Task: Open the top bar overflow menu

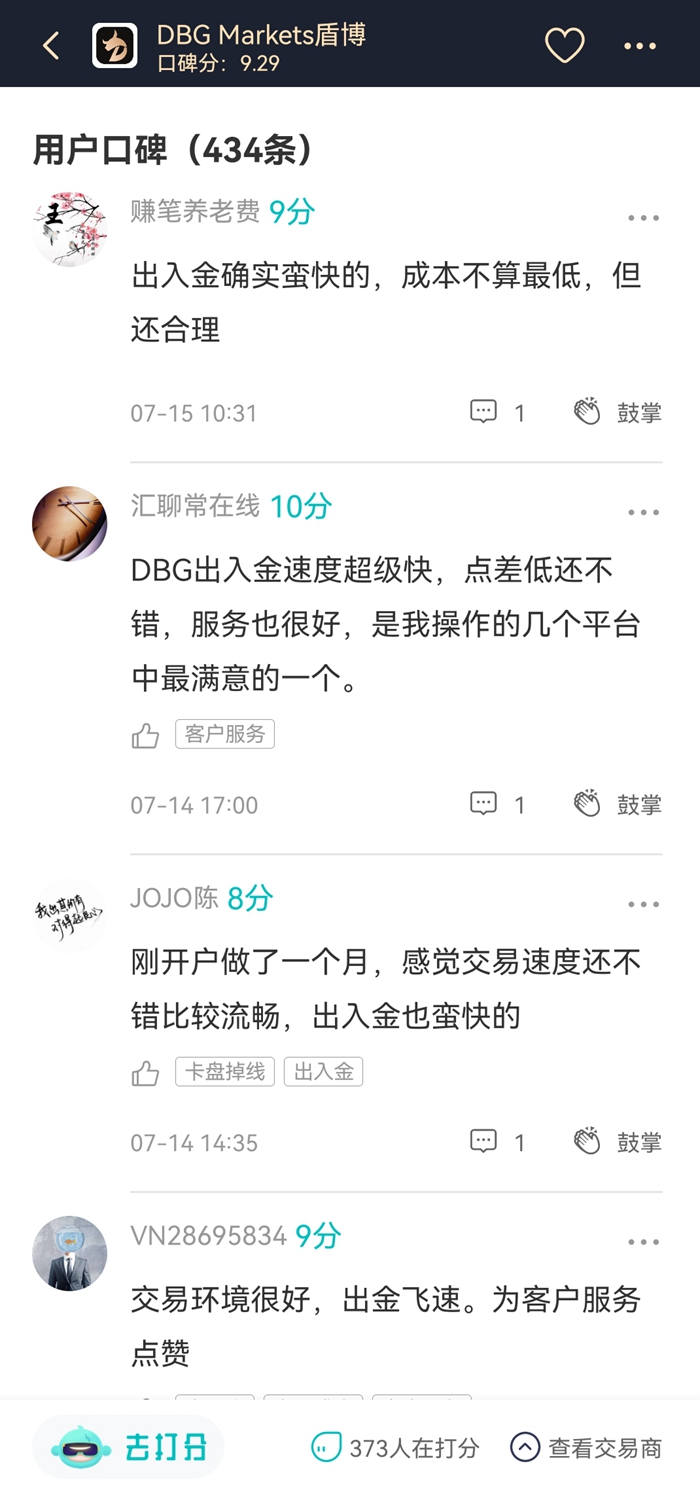Action: point(640,45)
